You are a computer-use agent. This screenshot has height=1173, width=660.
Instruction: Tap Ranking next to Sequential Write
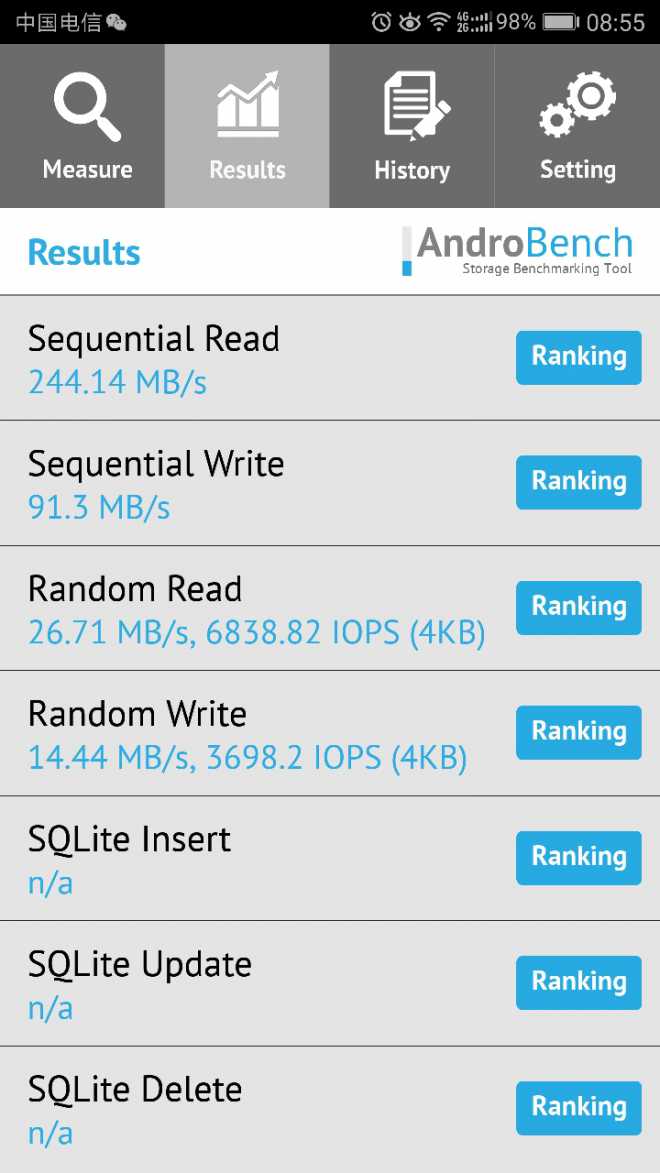coord(578,482)
